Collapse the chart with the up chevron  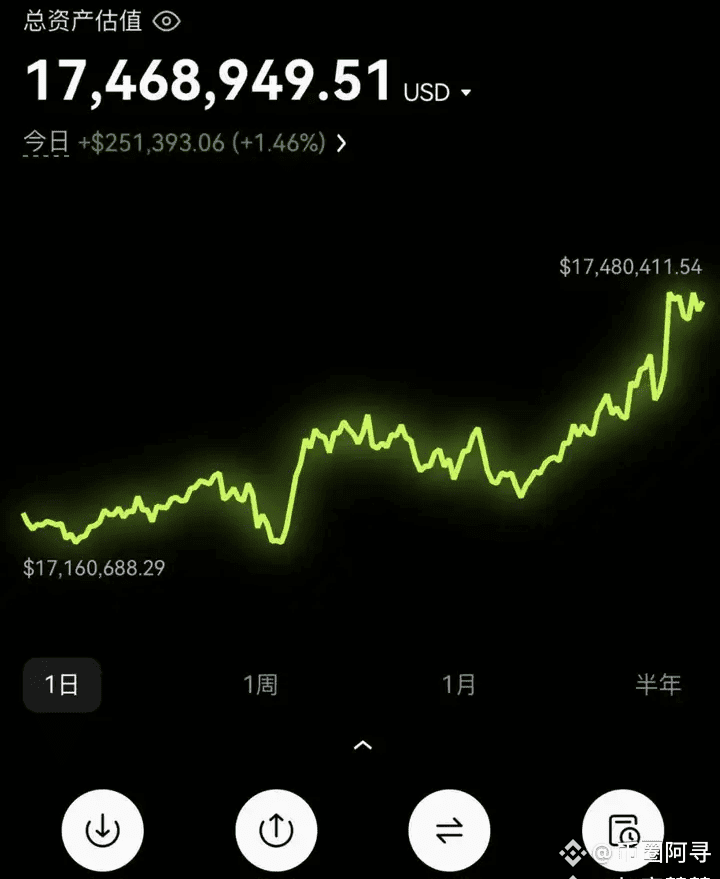(x=363, y=745)
